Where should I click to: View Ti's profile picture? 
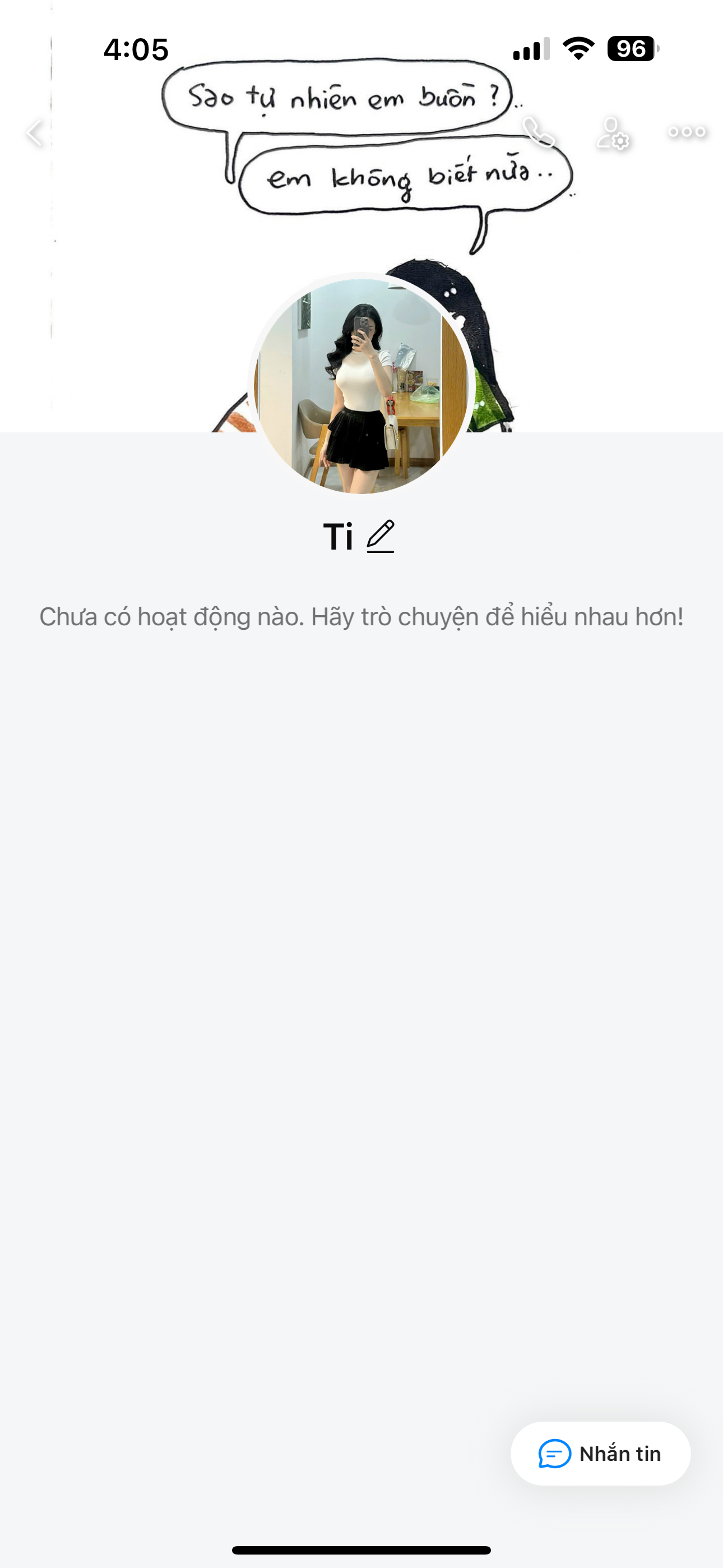point(361,385)
